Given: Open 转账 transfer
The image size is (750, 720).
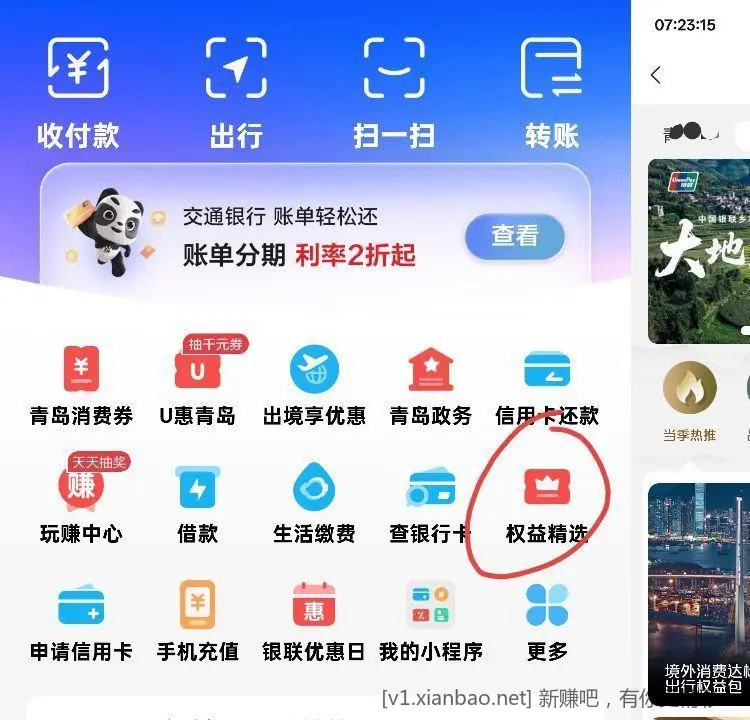Looking at the screenshot, I should click(552, 91).
